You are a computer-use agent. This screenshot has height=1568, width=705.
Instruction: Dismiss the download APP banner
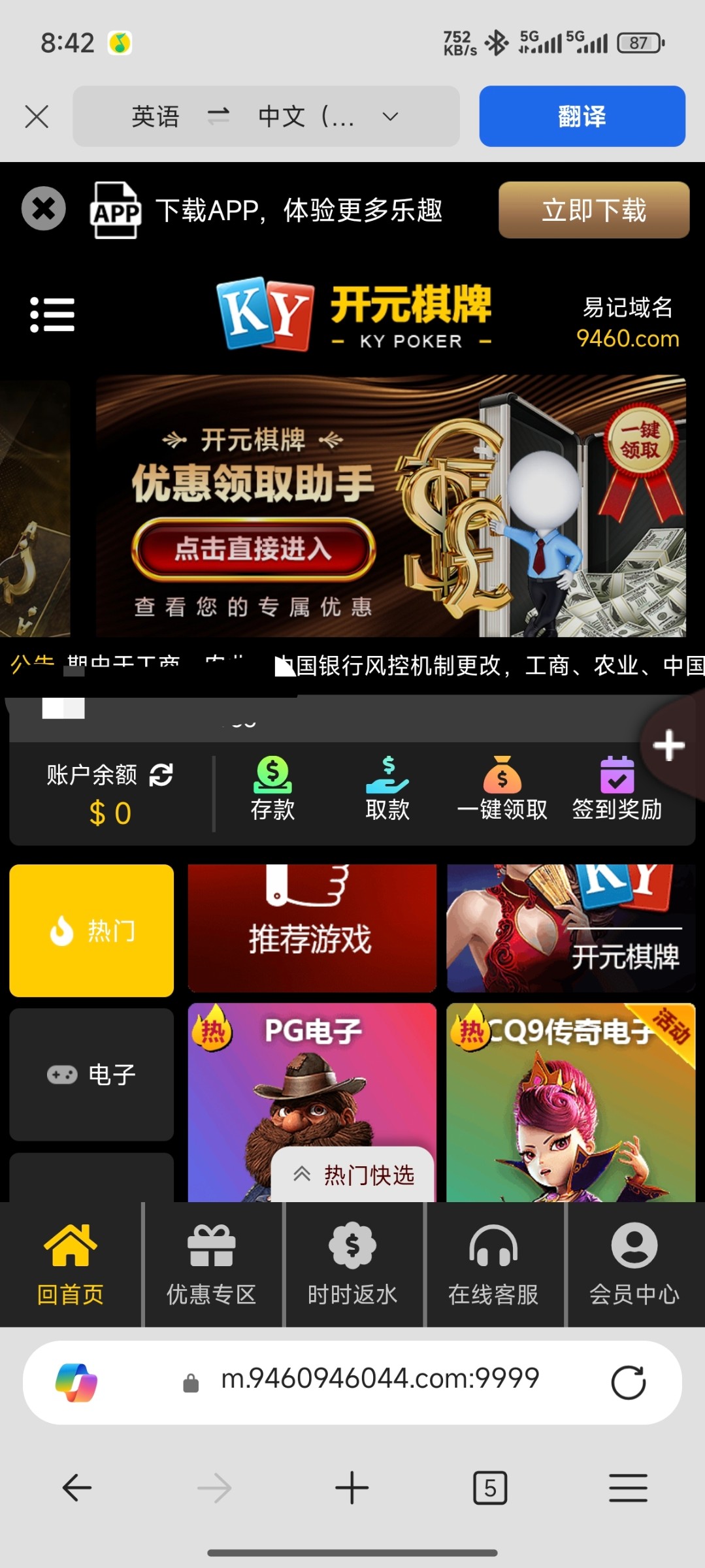click(44, 209)
